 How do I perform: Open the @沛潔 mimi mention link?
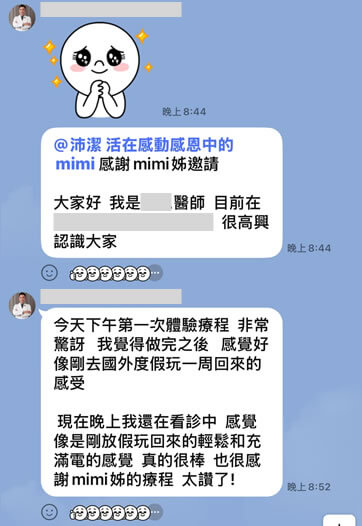pyautogui.click(x=144, y=154)
